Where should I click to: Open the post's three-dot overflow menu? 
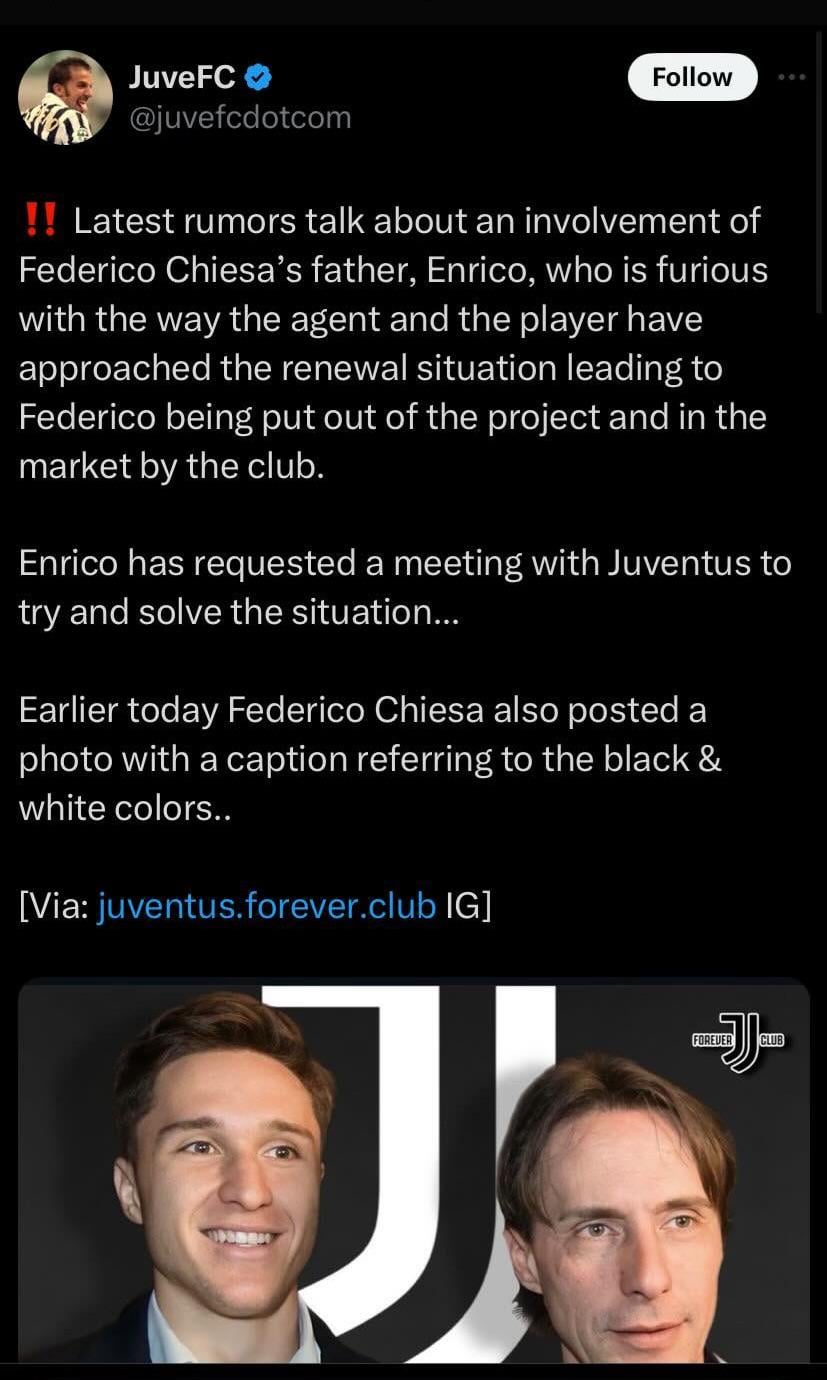click(791, 76)
